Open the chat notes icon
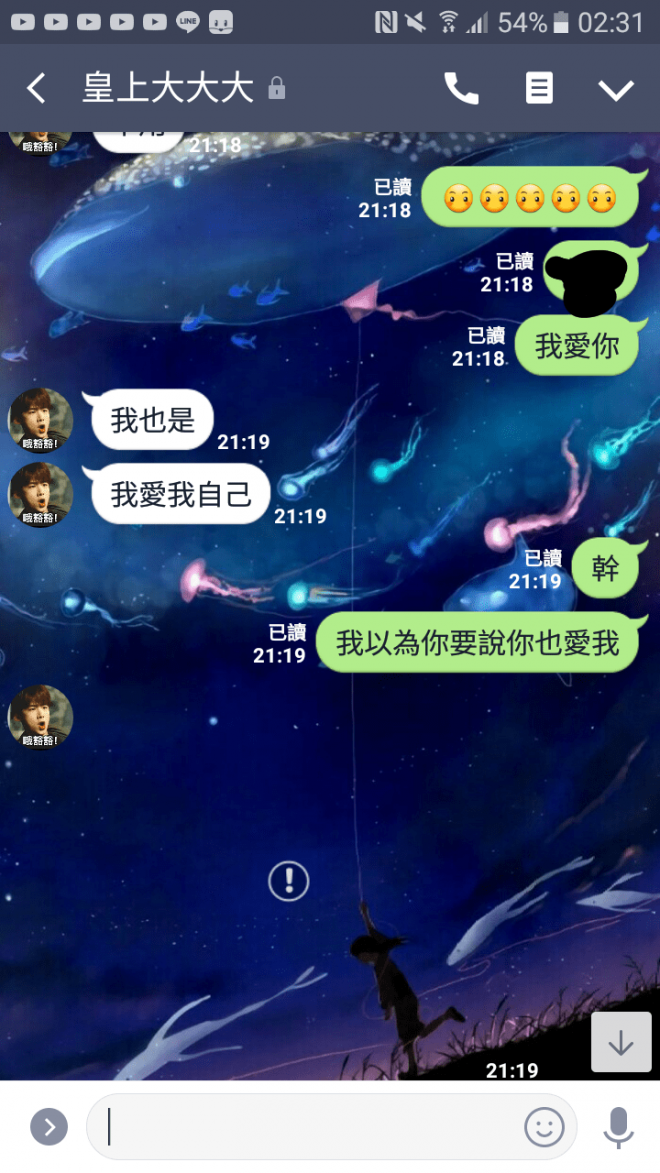660x1173 pixels. 539,89
